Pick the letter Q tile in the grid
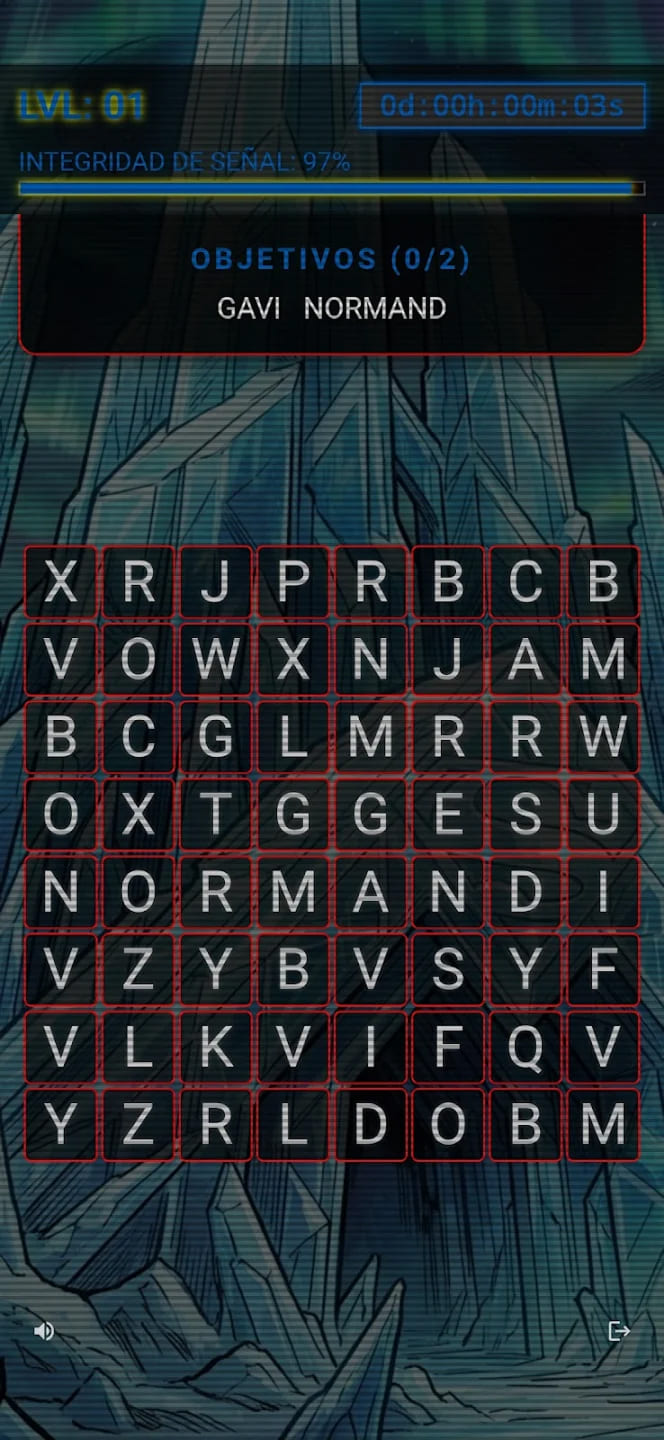Screen dimensions: 664x1440 pos(526,1046)
